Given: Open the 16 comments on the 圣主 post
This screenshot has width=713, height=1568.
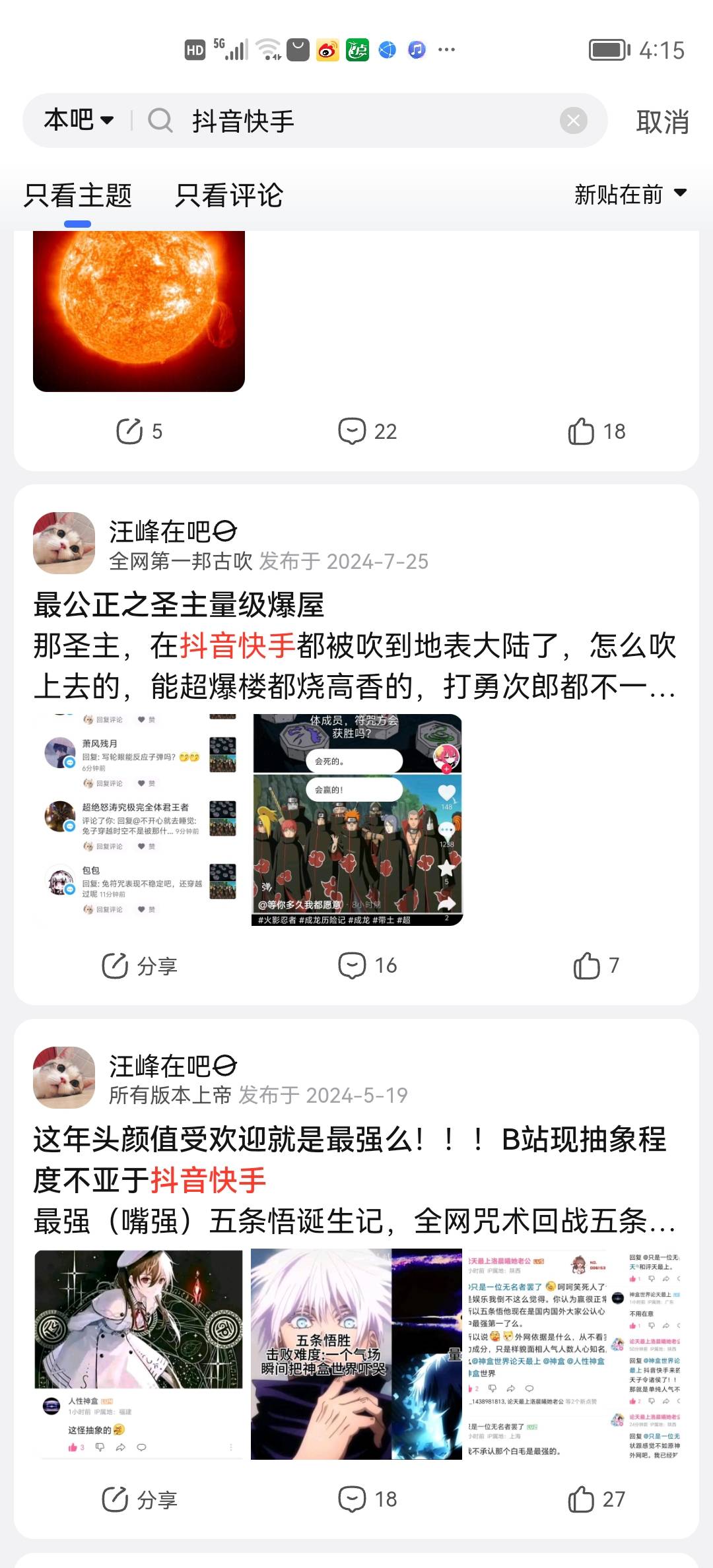Looking at the screenshot, I should click(x=368, y=965).
